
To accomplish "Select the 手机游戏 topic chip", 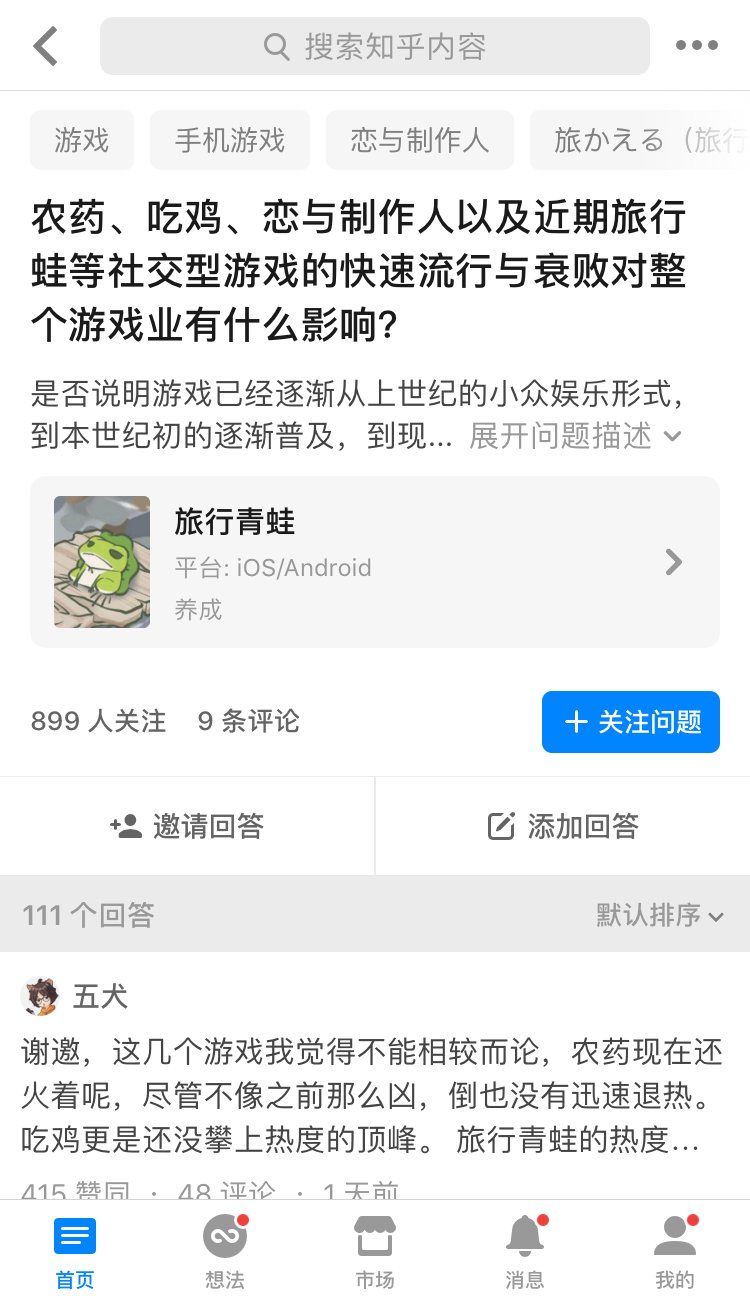I will pos(230,140).
